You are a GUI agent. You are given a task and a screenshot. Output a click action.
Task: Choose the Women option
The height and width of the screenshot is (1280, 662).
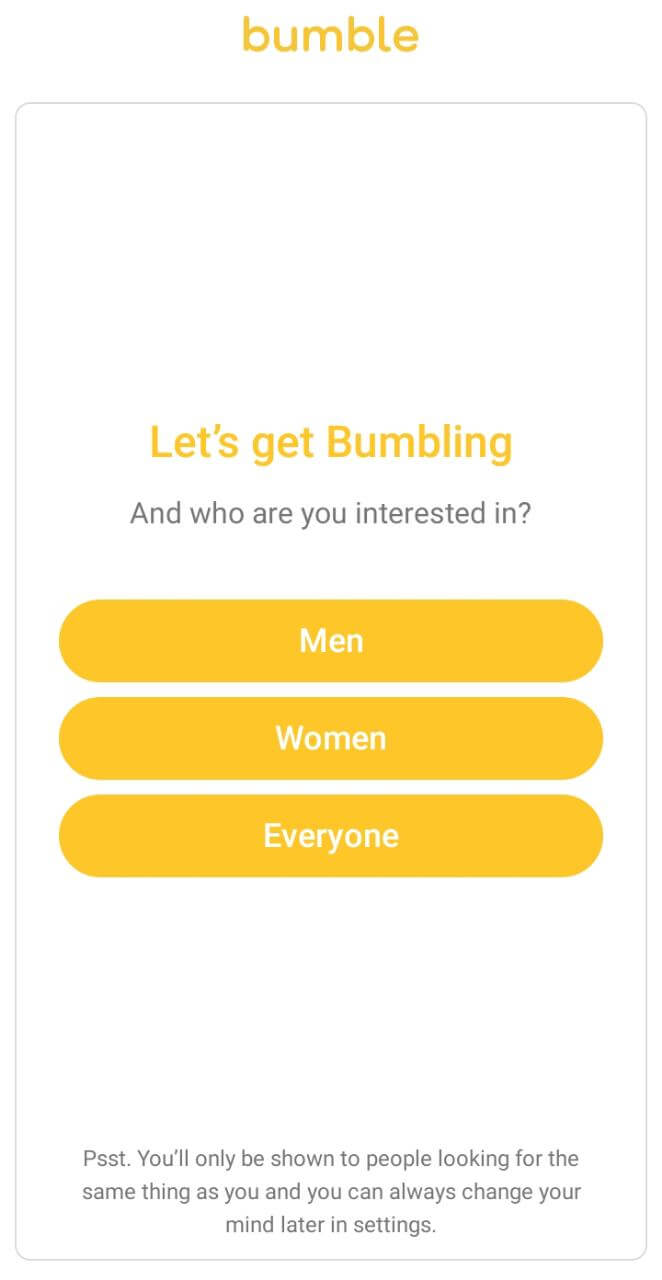[x=331, y=738]
